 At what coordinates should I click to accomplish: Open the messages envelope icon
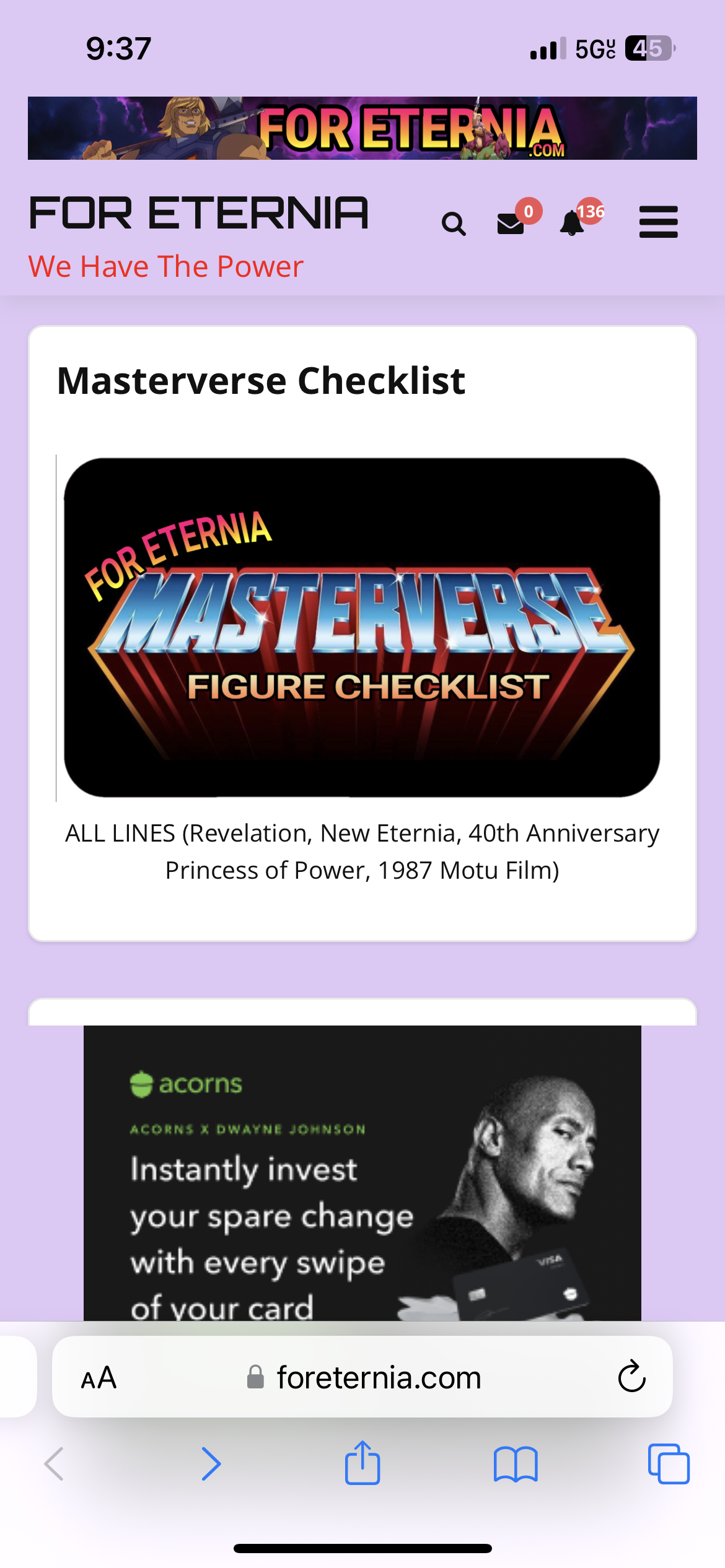(x=512, y=224)
